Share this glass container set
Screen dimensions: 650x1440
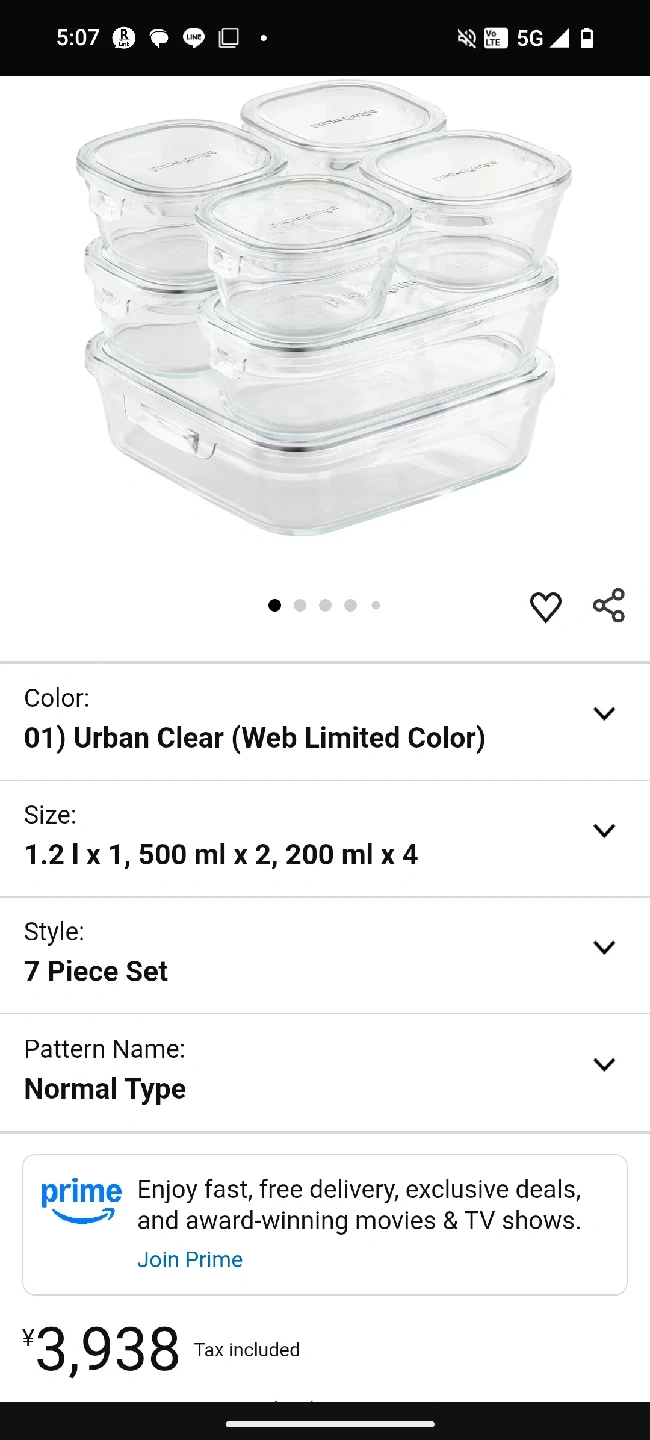point(608,606)
